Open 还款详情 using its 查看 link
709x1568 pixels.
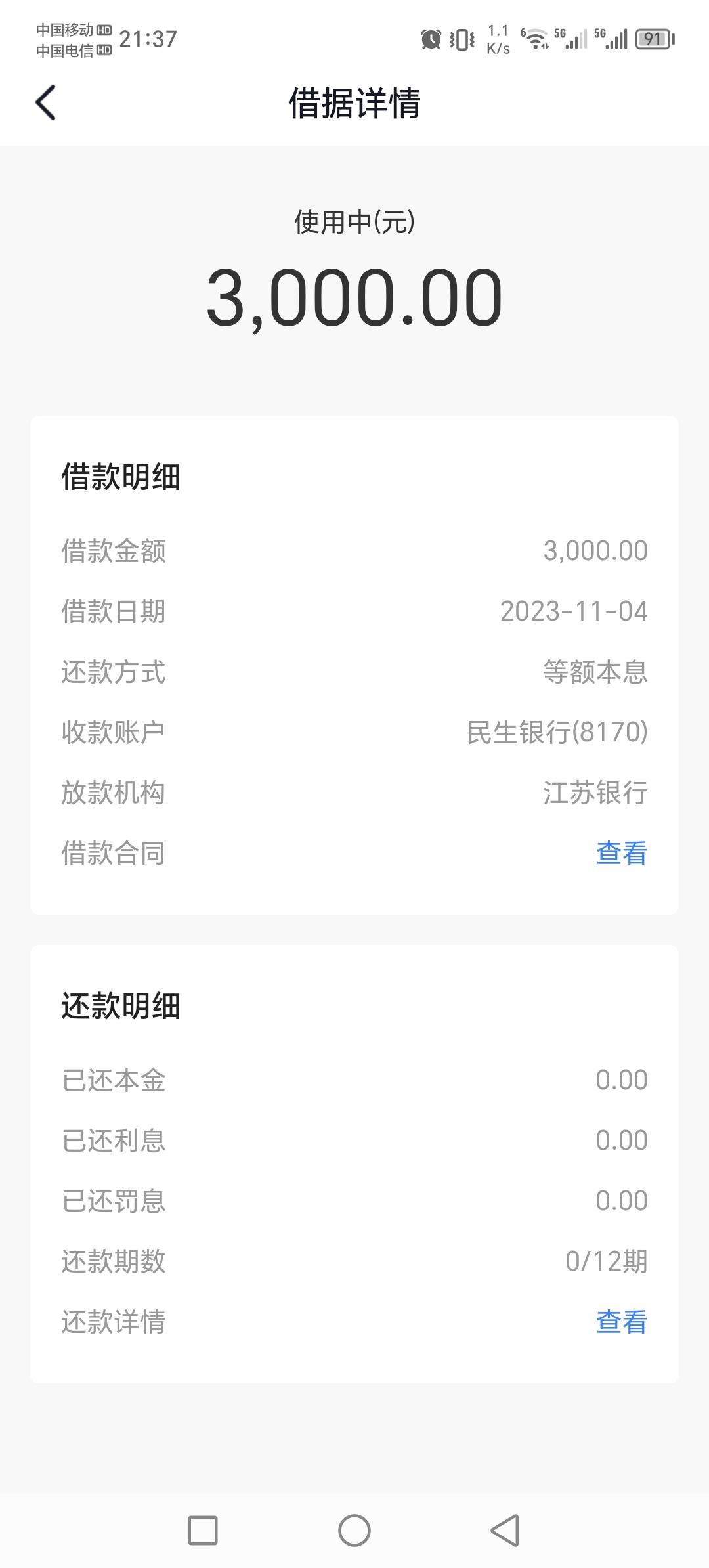tap(621, 1321)
